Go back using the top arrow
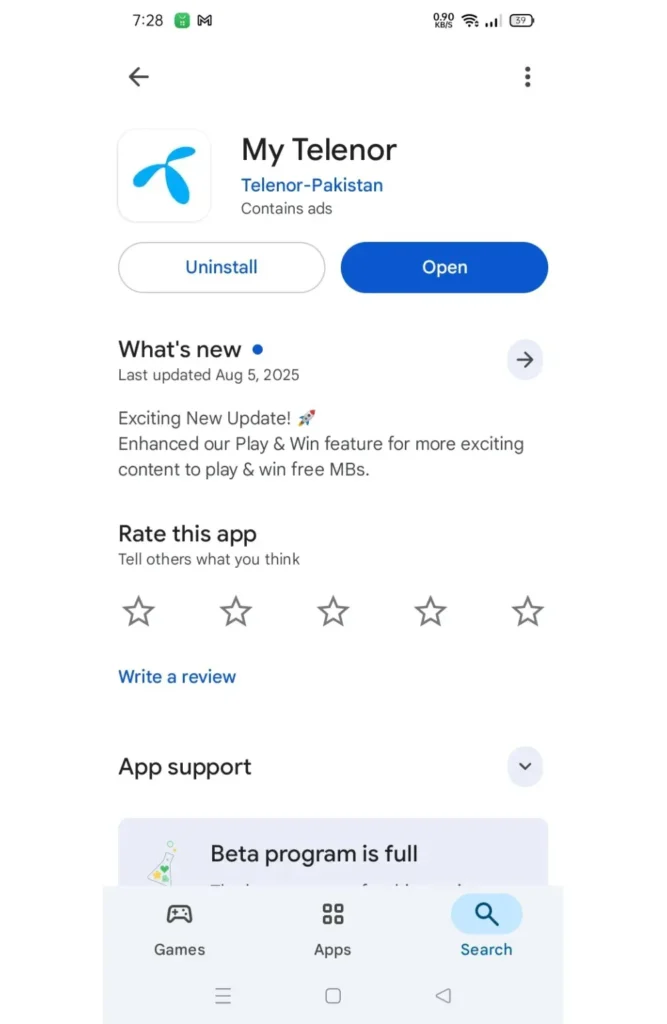Screen dimensions: 667x1024 click(x=139, y=77)
